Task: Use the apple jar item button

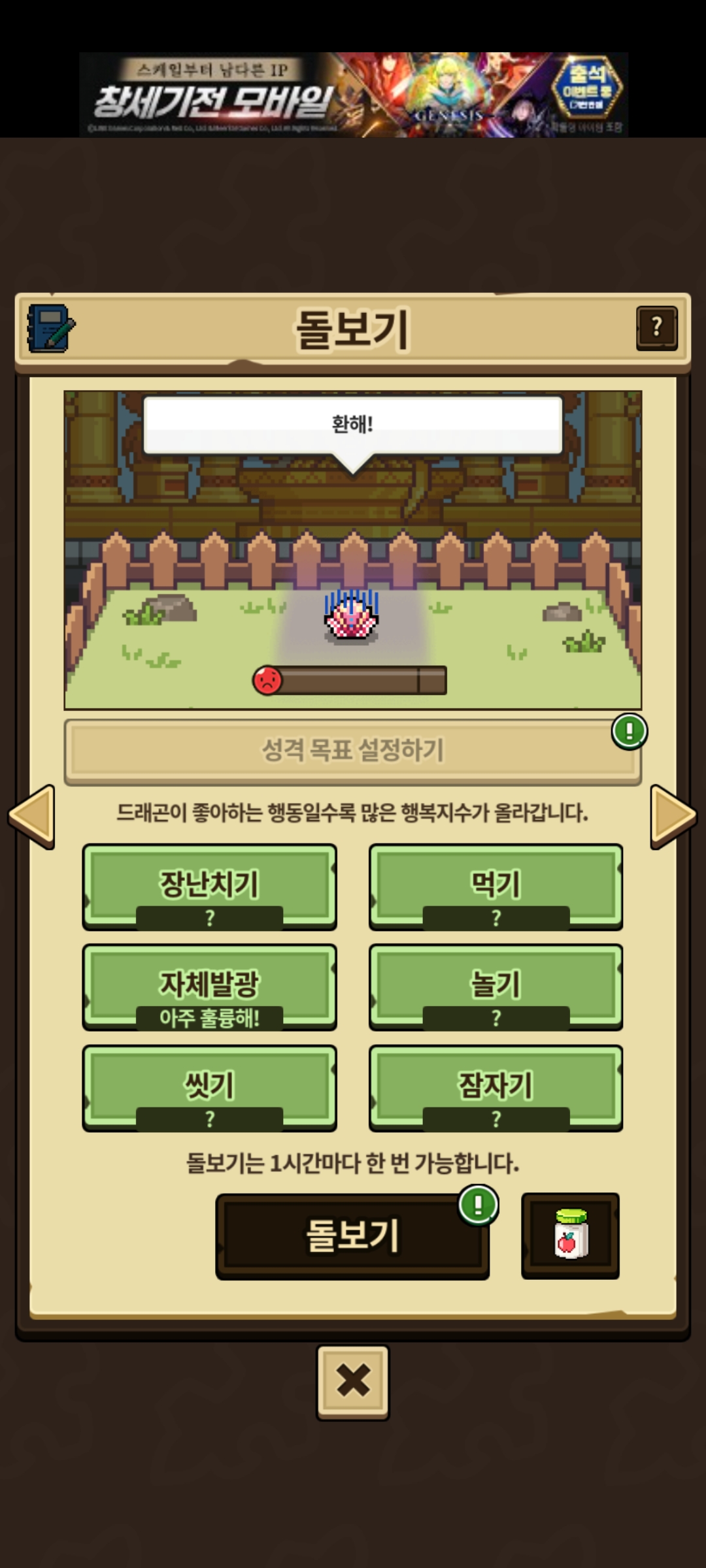Action: [570, 1235]
